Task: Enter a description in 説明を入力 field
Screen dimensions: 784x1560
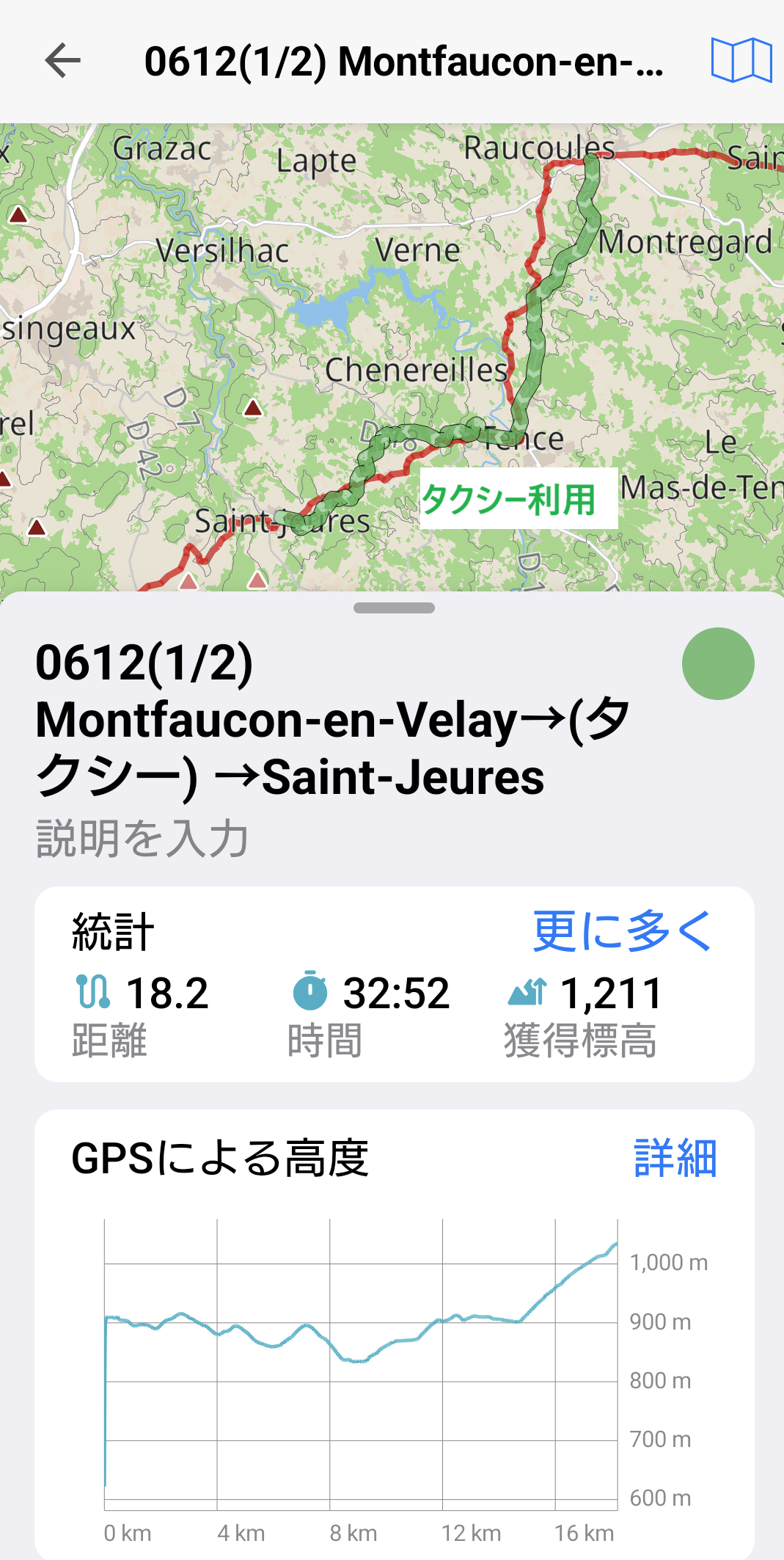Action: point(143,839)
